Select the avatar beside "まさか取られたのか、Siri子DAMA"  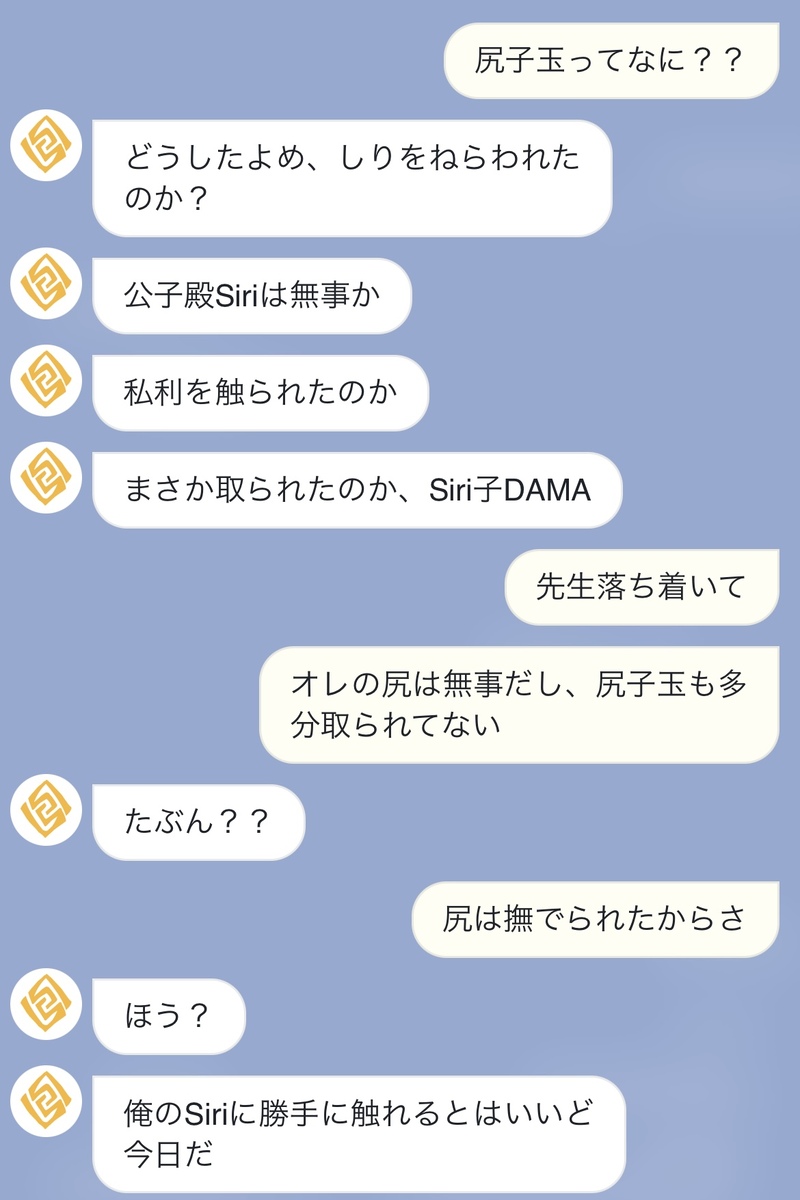[46, 477]
